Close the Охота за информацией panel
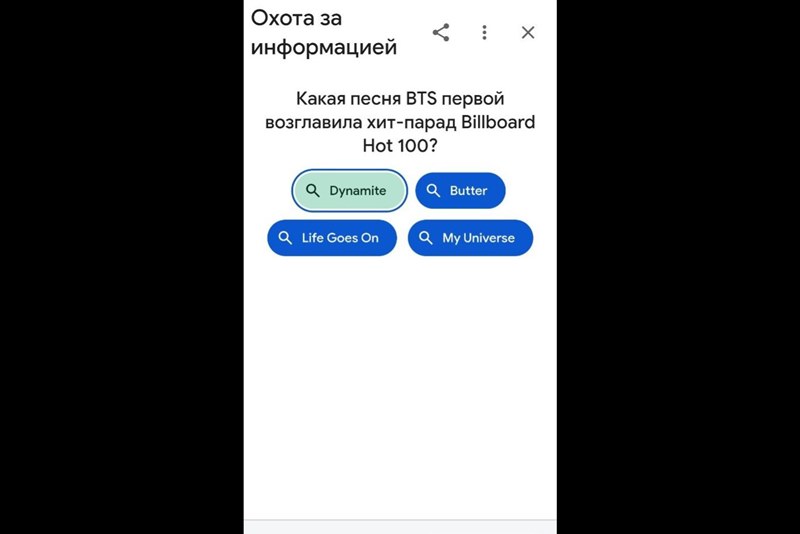The image size is (800, 534). (x=528, y=32)
